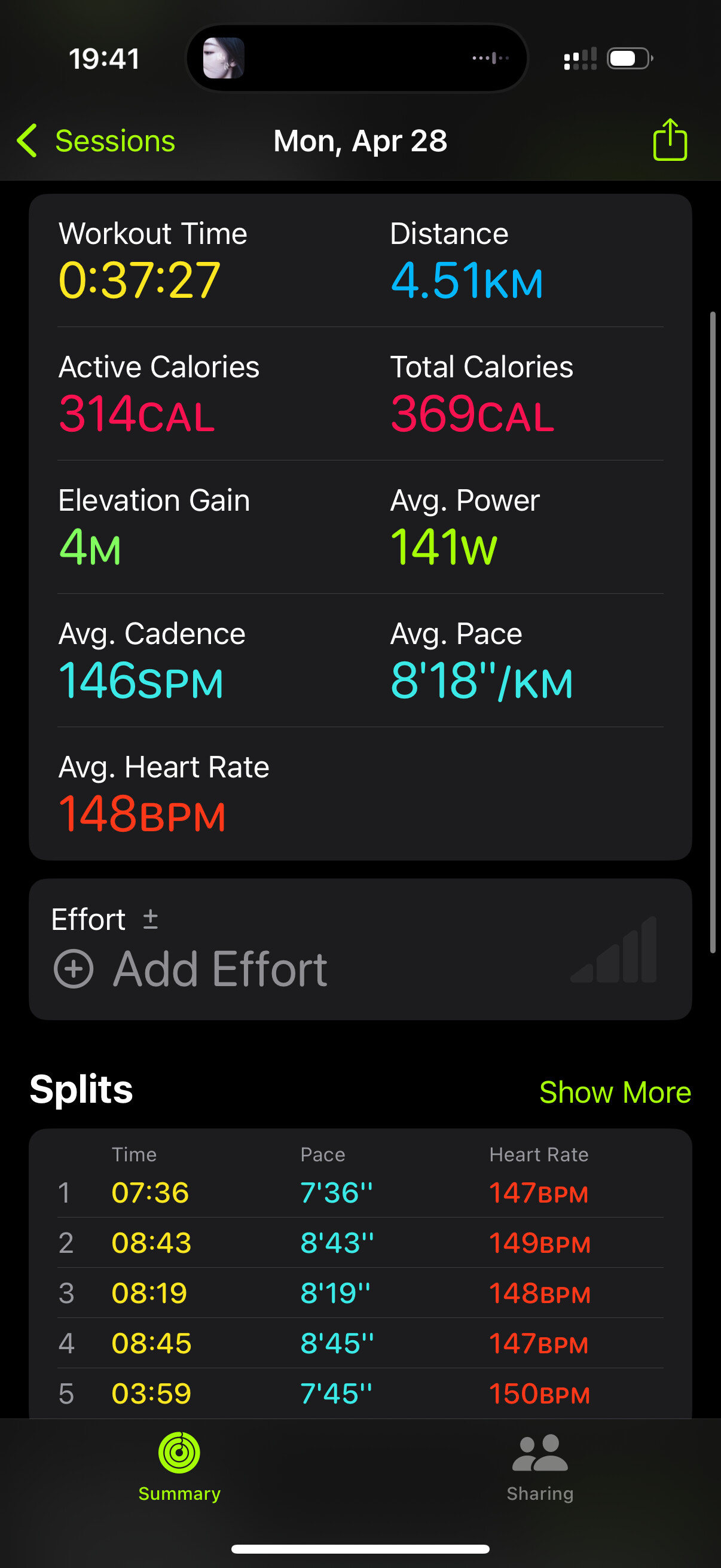The height and width of the screenshot is (1568, 721).
Task: Switch to the Sharing tab
Action: pyautogui.click(x=540, y=1466)
